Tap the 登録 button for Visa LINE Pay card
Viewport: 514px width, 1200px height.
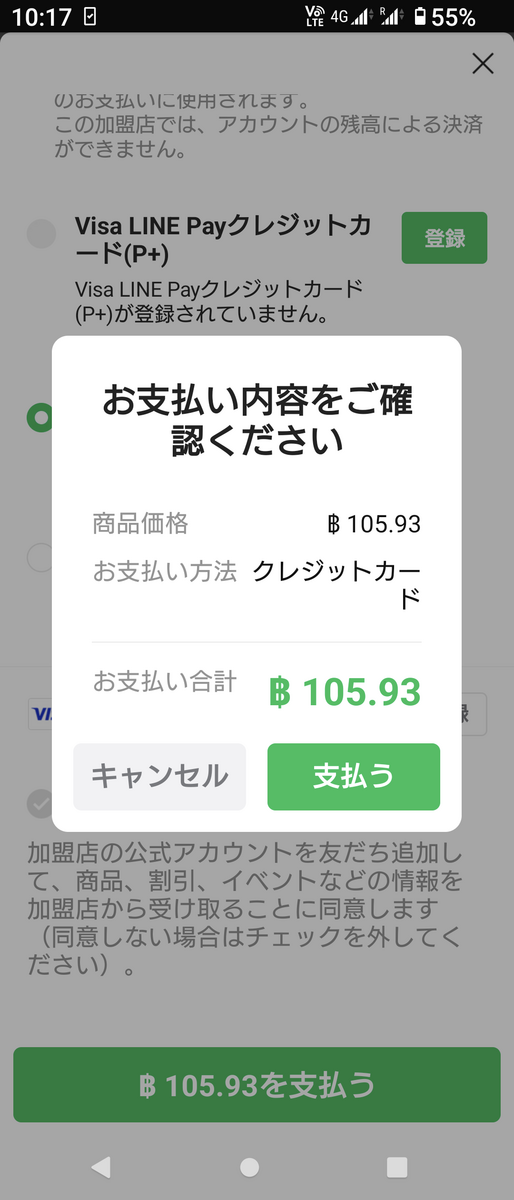[444, 238]
